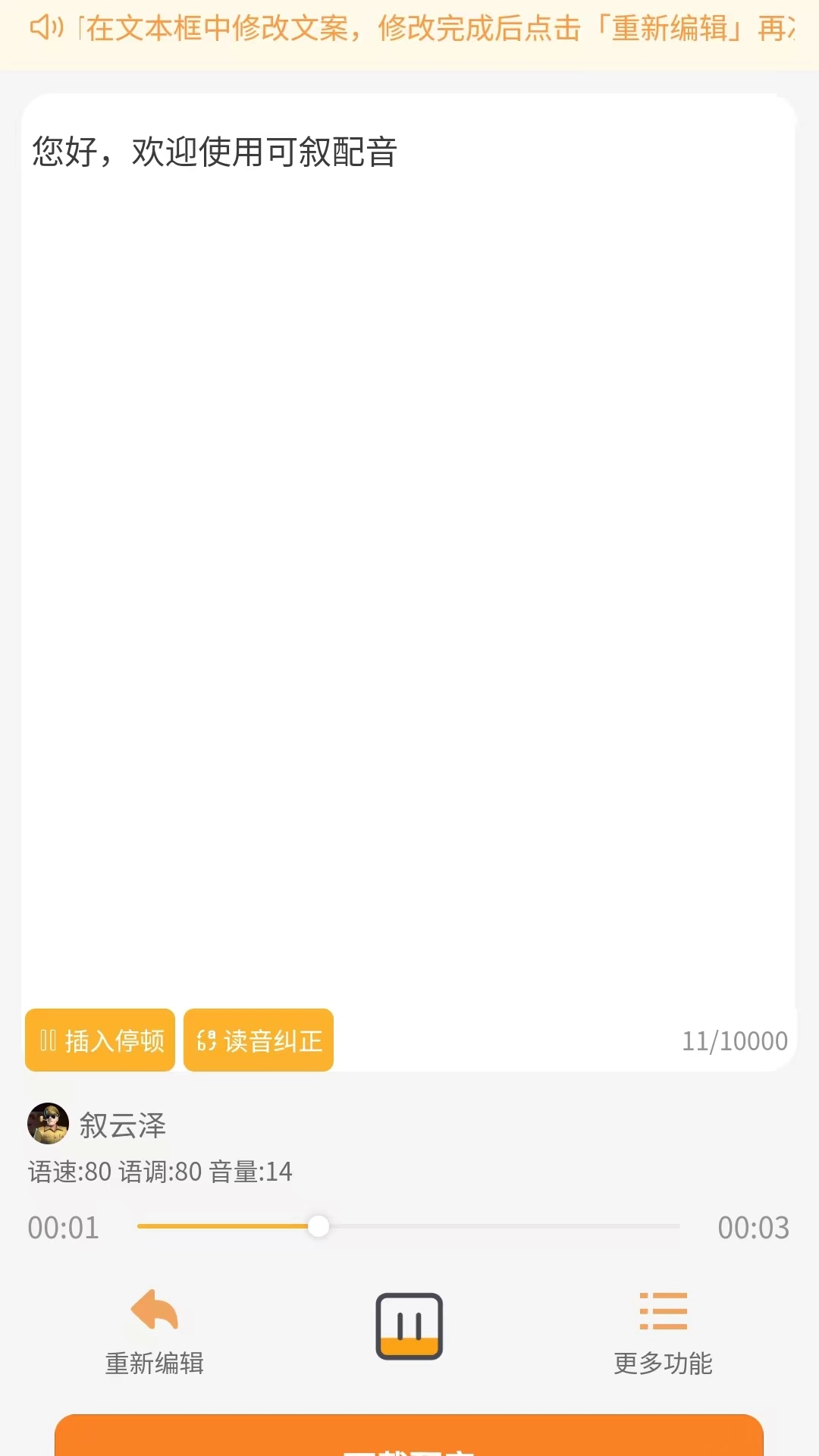
Task: Tap the orange button at the bottom
Action: pos(409,1436)
